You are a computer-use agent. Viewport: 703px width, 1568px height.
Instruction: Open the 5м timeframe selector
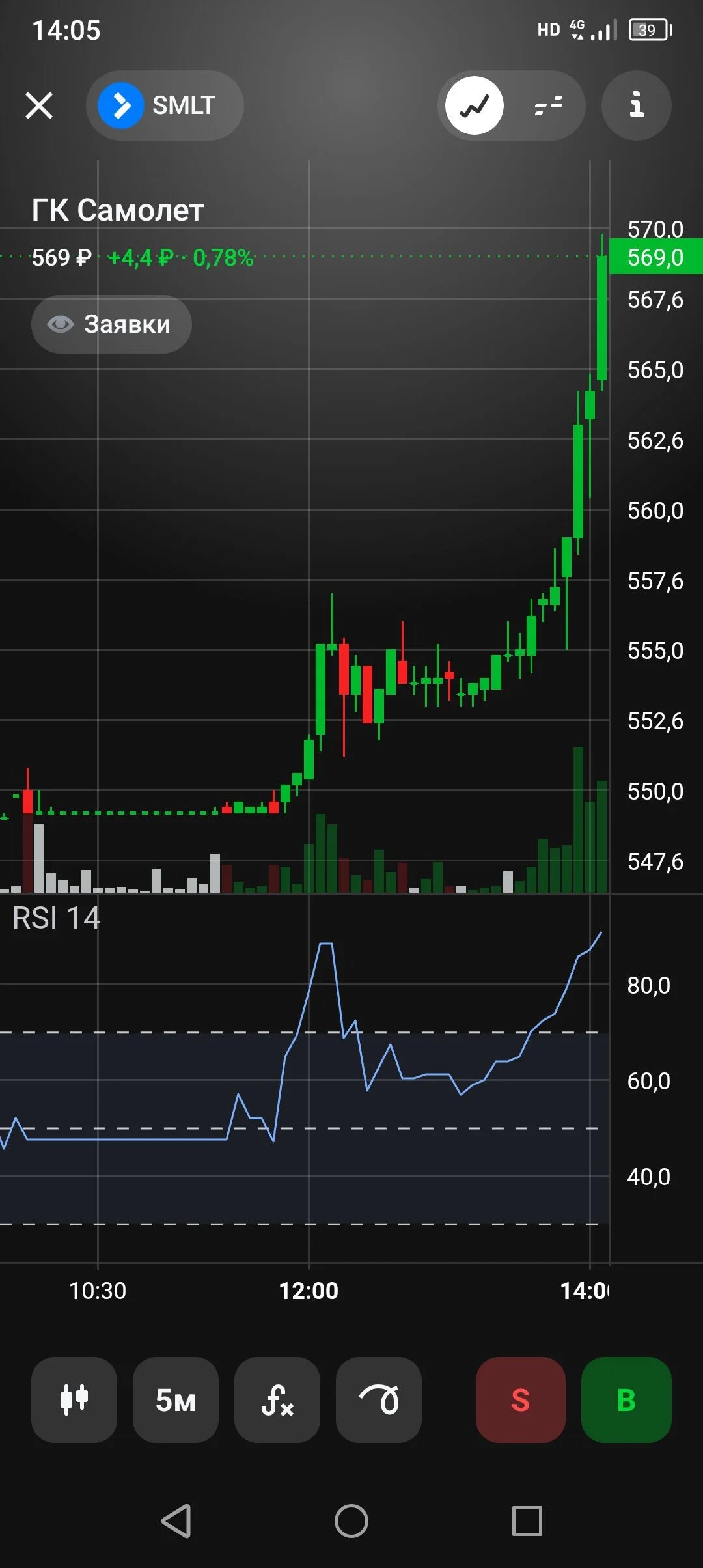coord(176,1400)
